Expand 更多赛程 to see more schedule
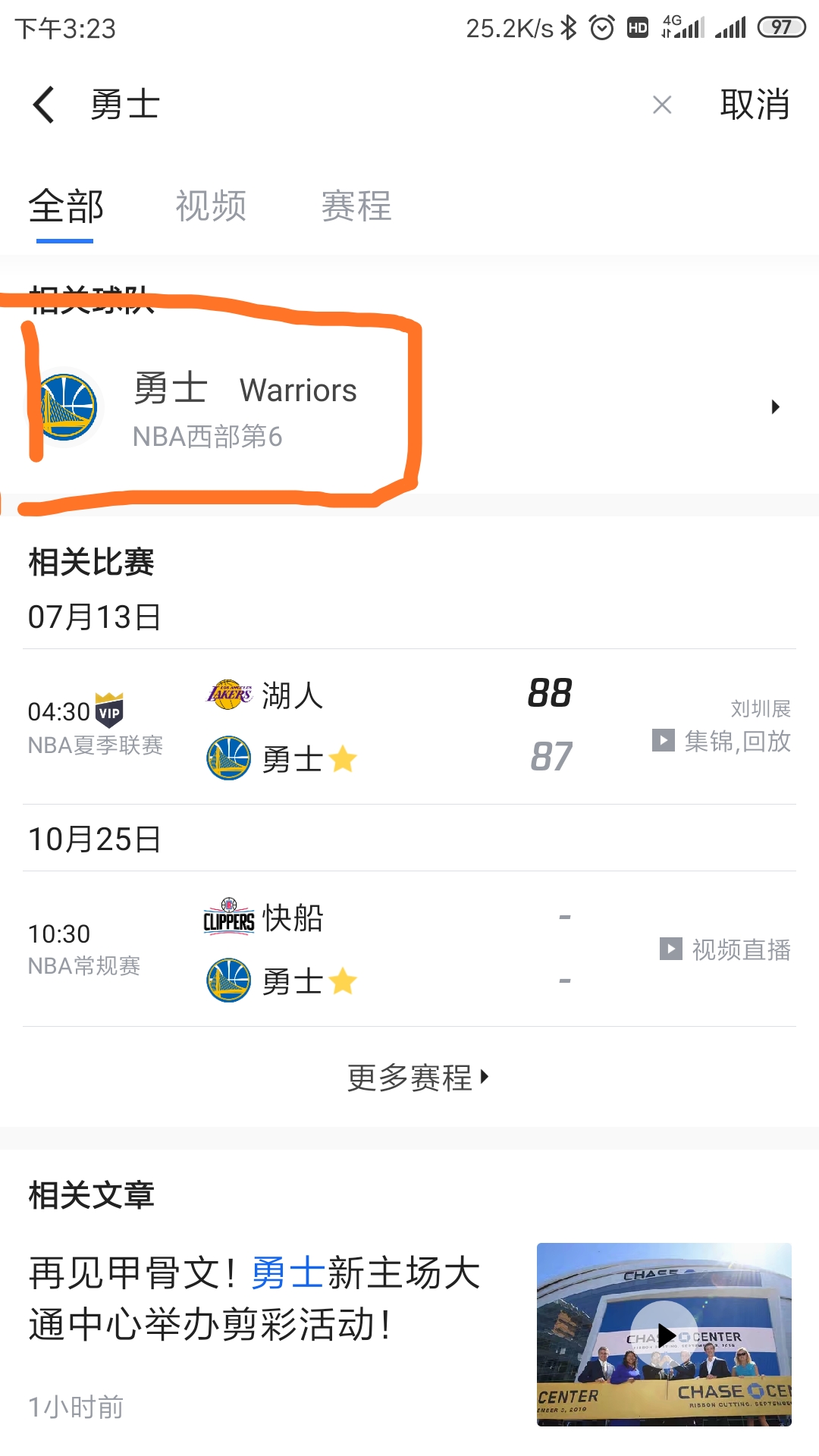The width and height of the screenshot is (819, 1456). coord(417,1077)
